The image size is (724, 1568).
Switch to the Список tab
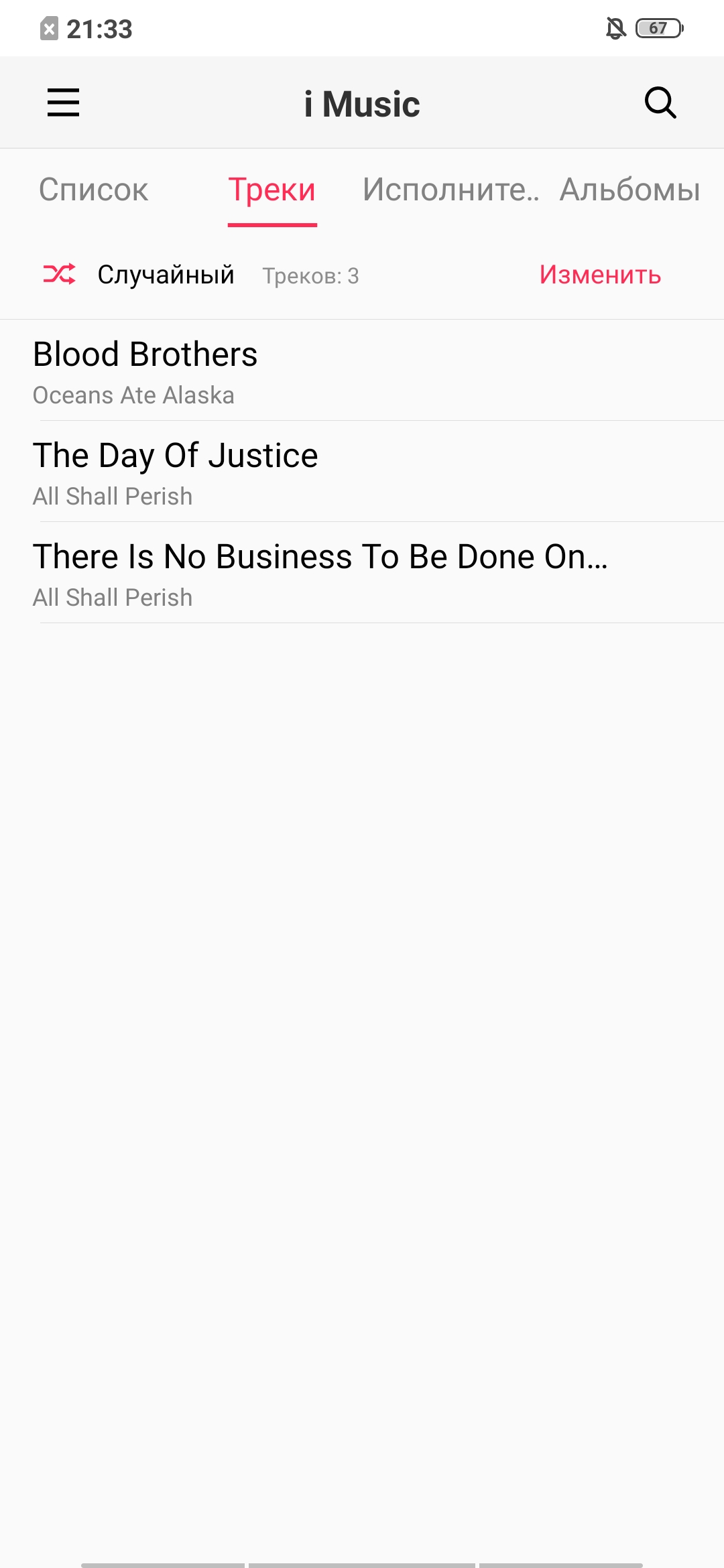click(93, 190)
